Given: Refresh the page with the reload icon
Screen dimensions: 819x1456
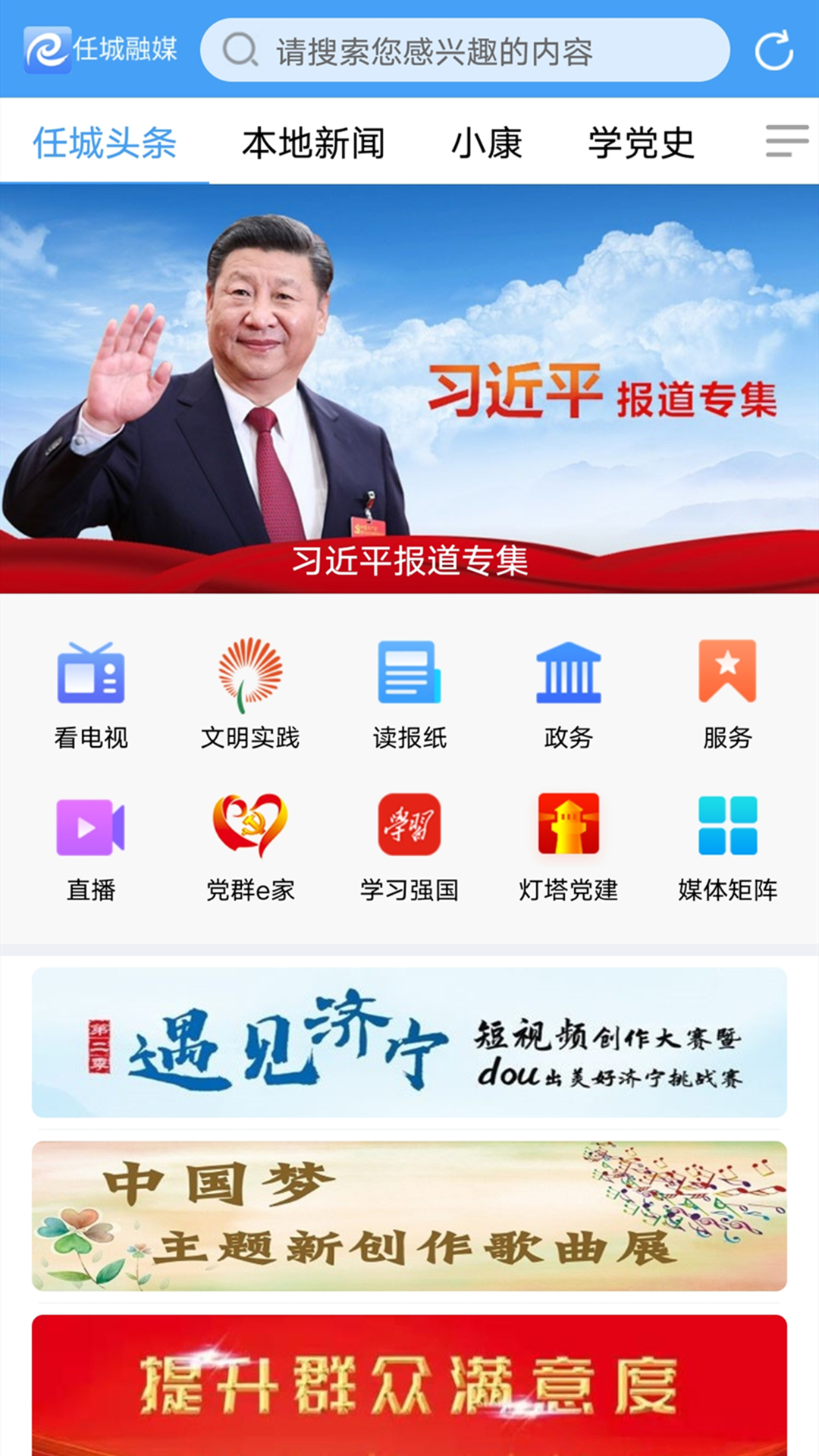Looking at the screenshot, I should tap(773, 51).
